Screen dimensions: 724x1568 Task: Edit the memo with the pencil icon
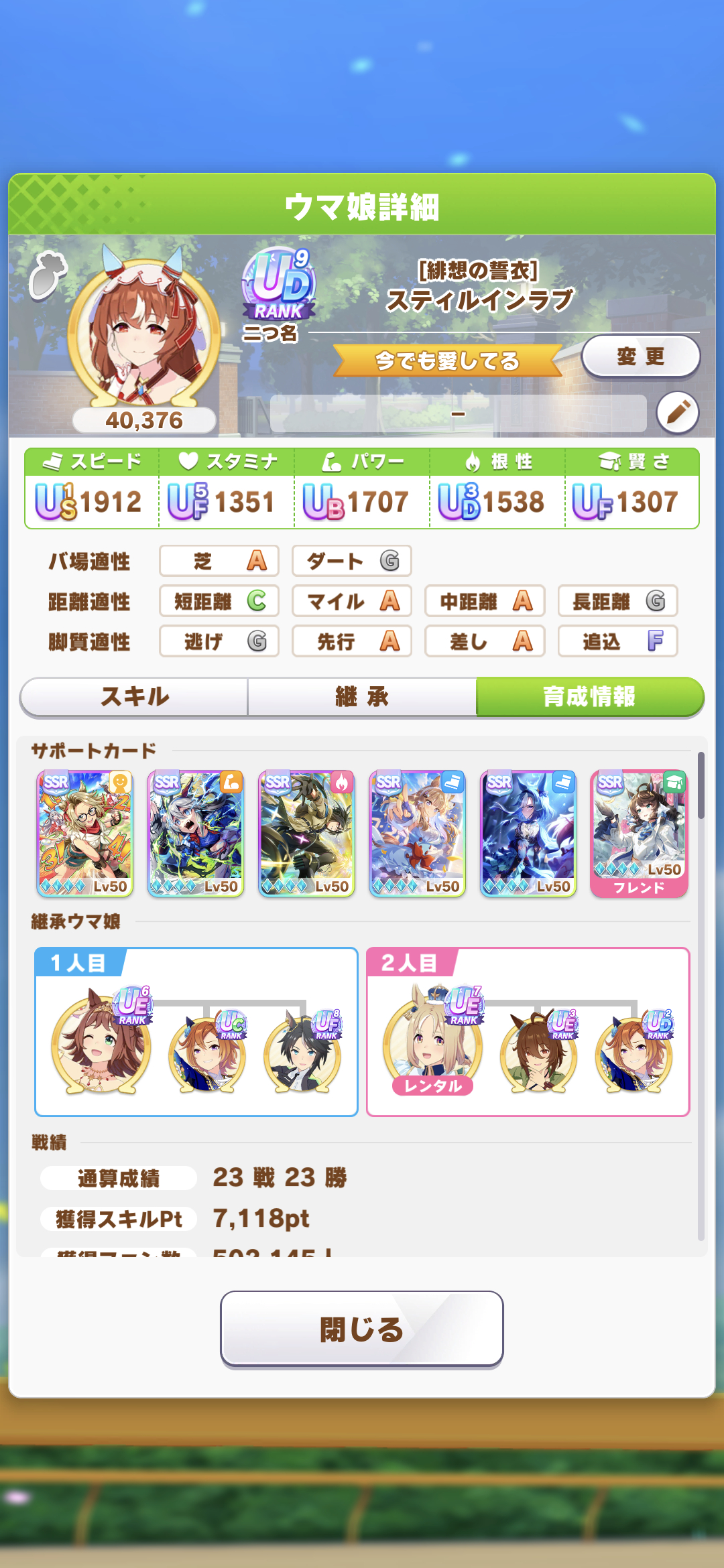(x=678, y=413)
